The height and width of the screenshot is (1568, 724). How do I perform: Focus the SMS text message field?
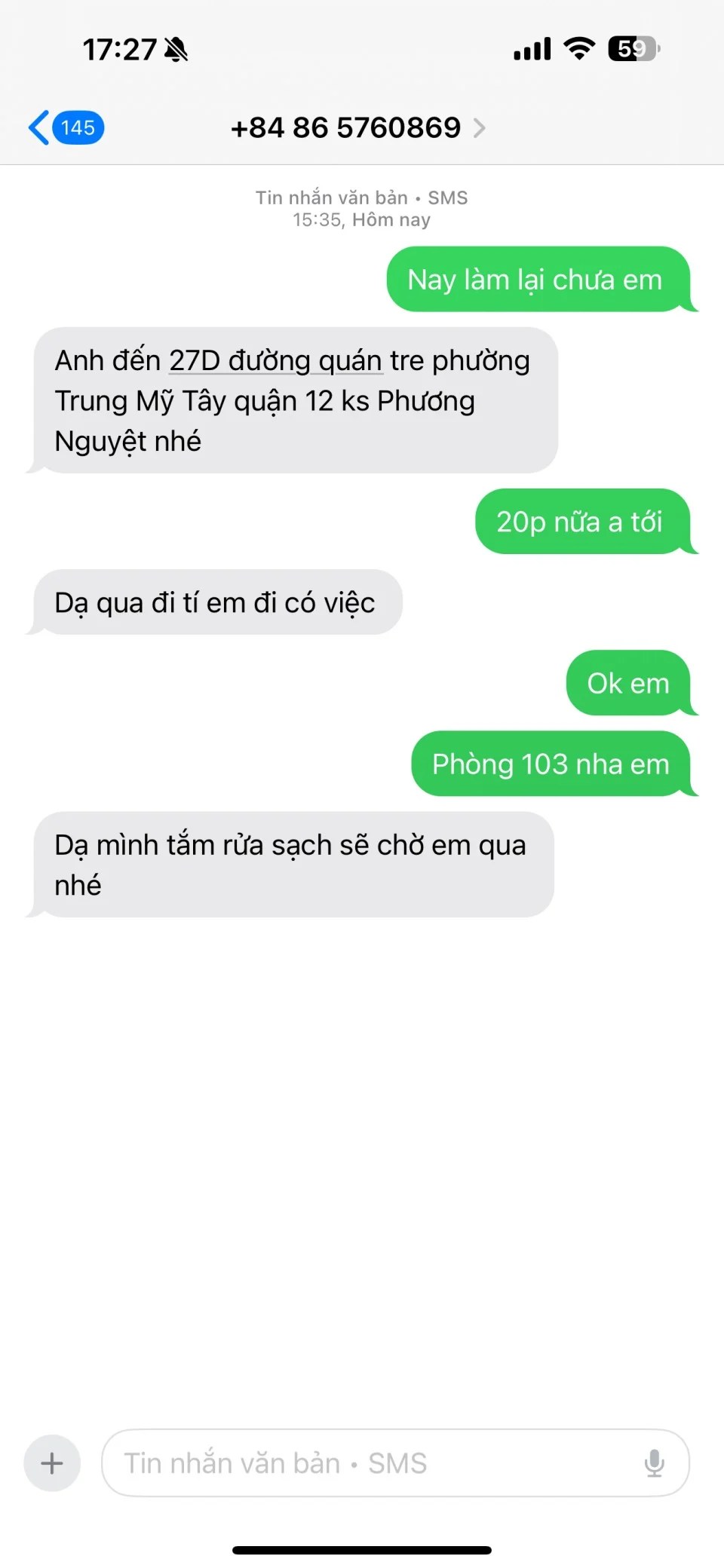coord(370,1463)
